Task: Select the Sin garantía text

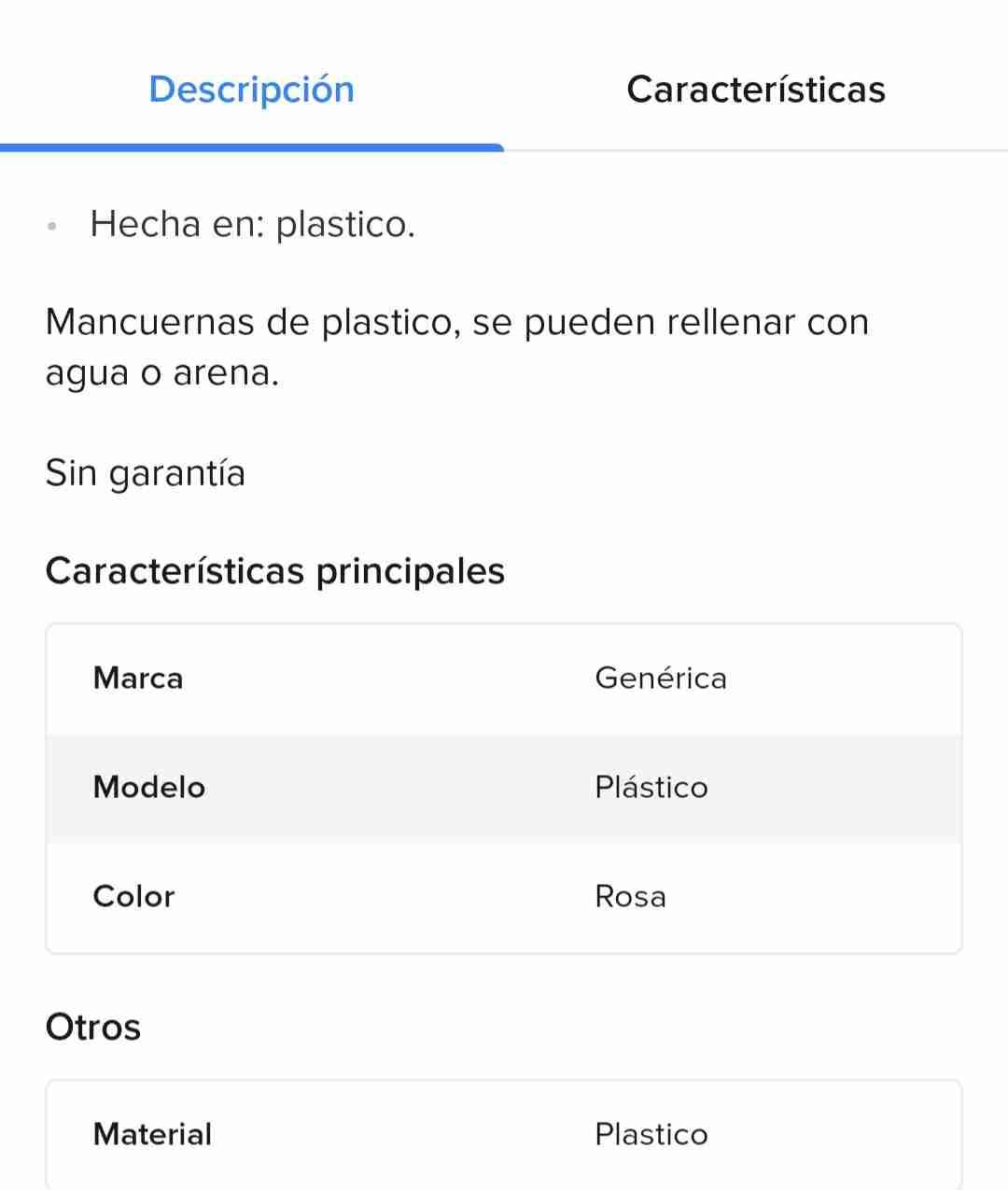Action: click(145, 473)
